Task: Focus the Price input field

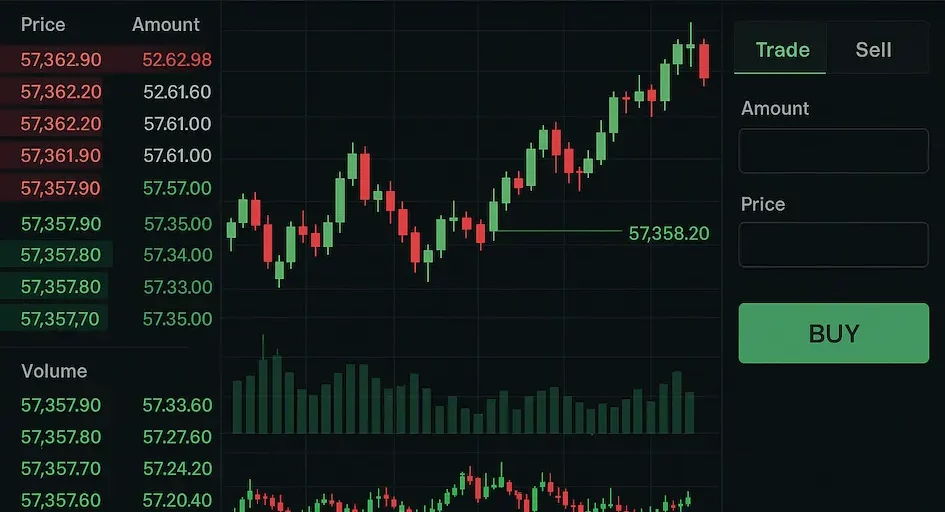Action: point(833,245)
